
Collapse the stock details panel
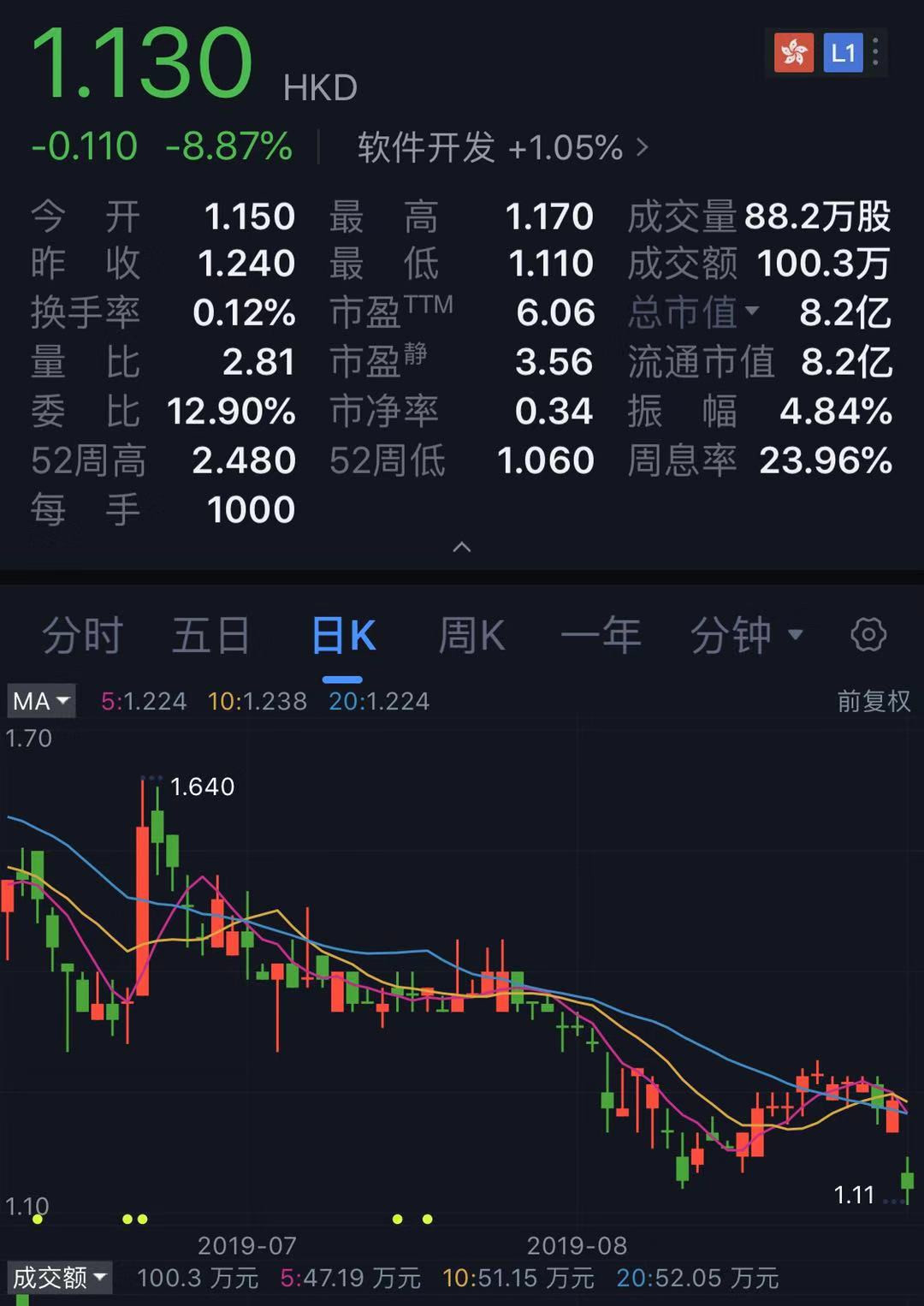[x=462, y=547]
